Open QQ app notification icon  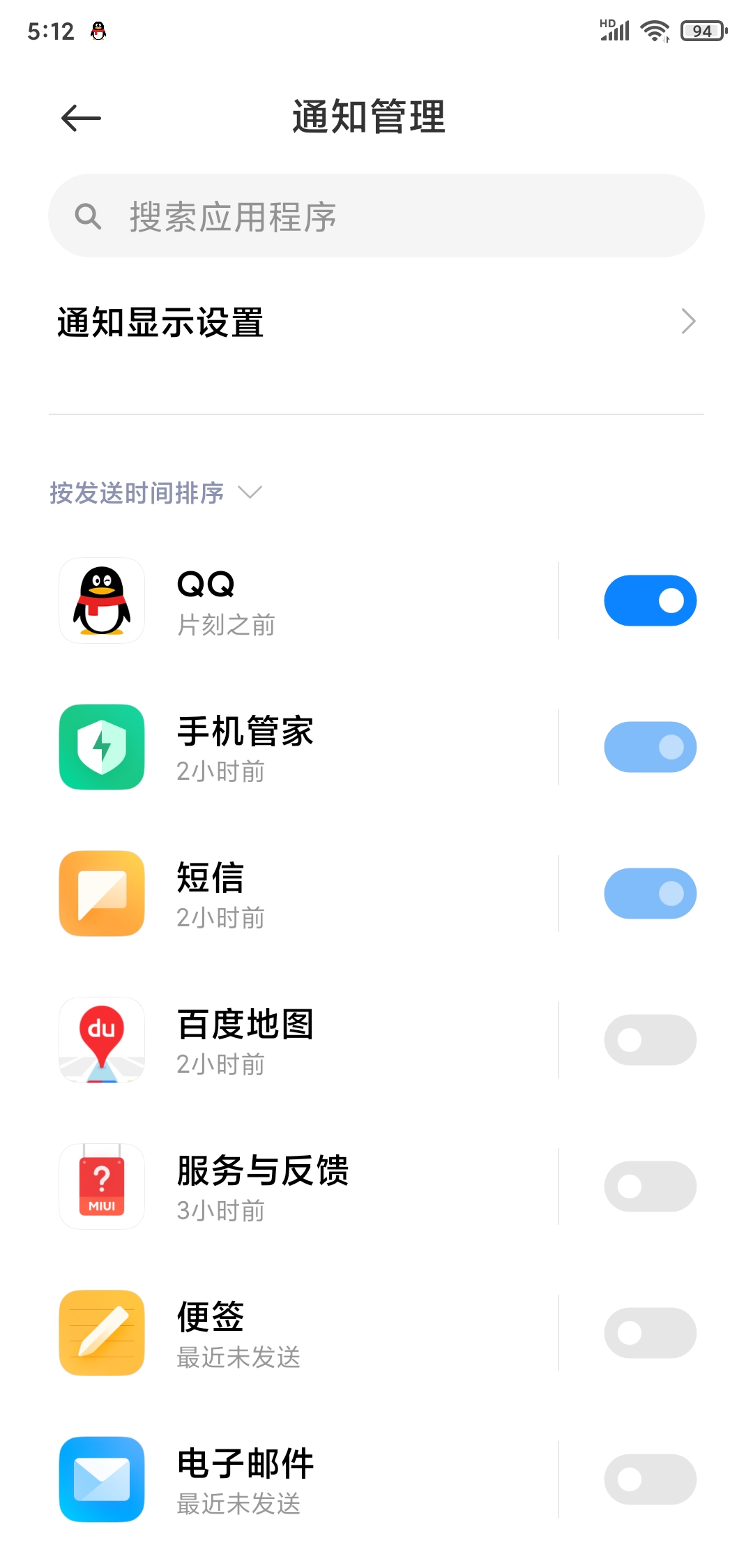pos(101,601)
